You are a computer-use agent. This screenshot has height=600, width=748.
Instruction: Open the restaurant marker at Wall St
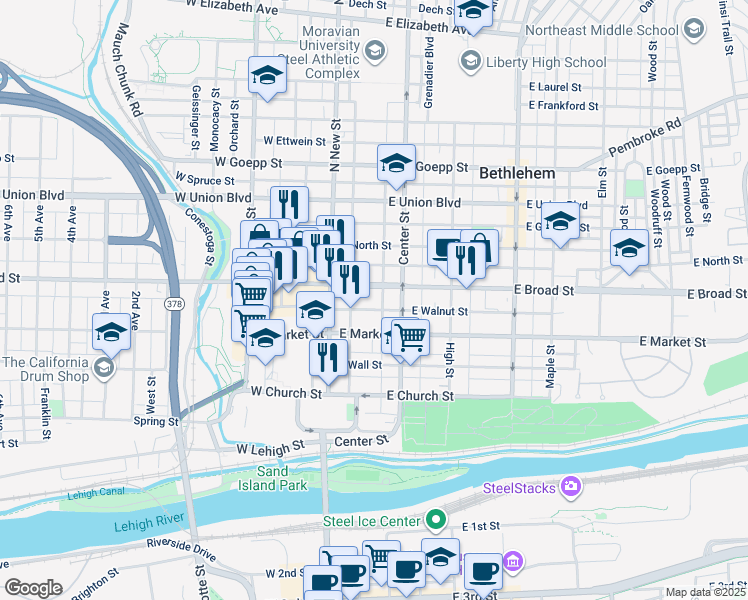[328, 358]
